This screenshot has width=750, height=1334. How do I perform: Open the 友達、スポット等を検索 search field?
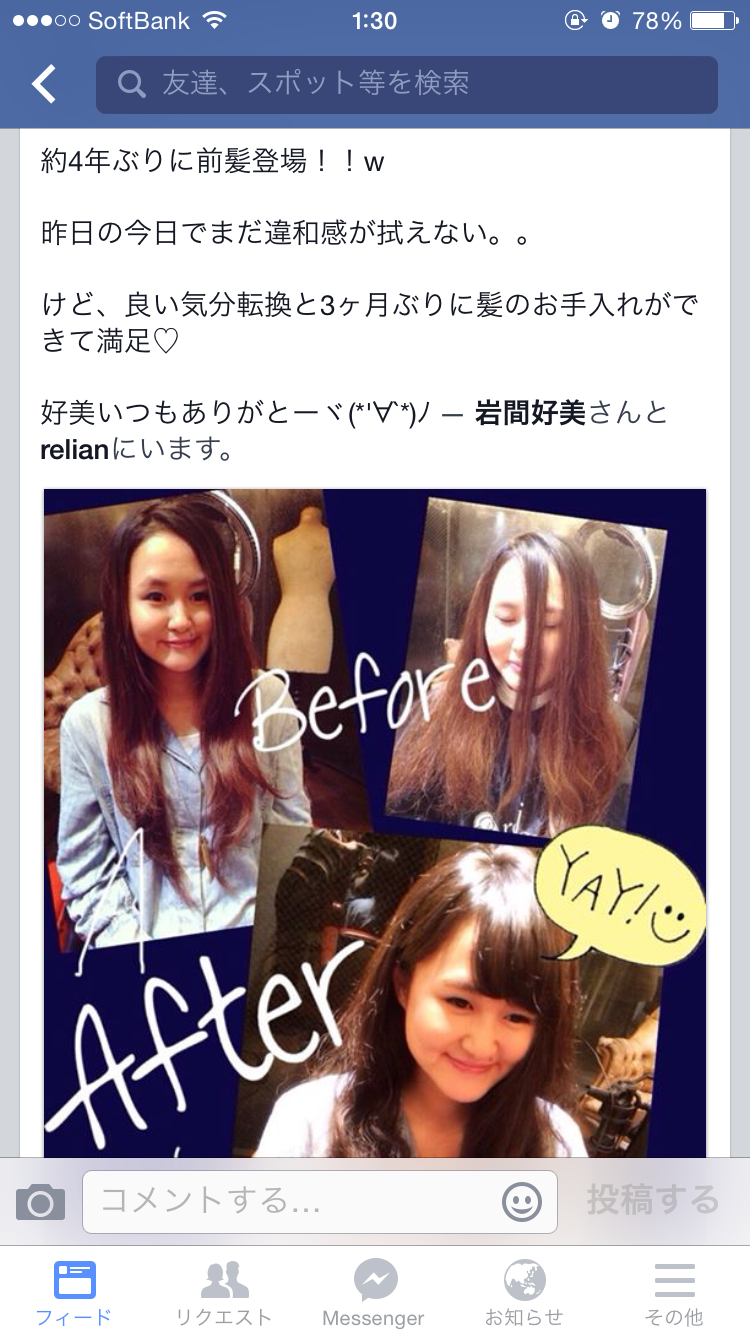point(406,84)
